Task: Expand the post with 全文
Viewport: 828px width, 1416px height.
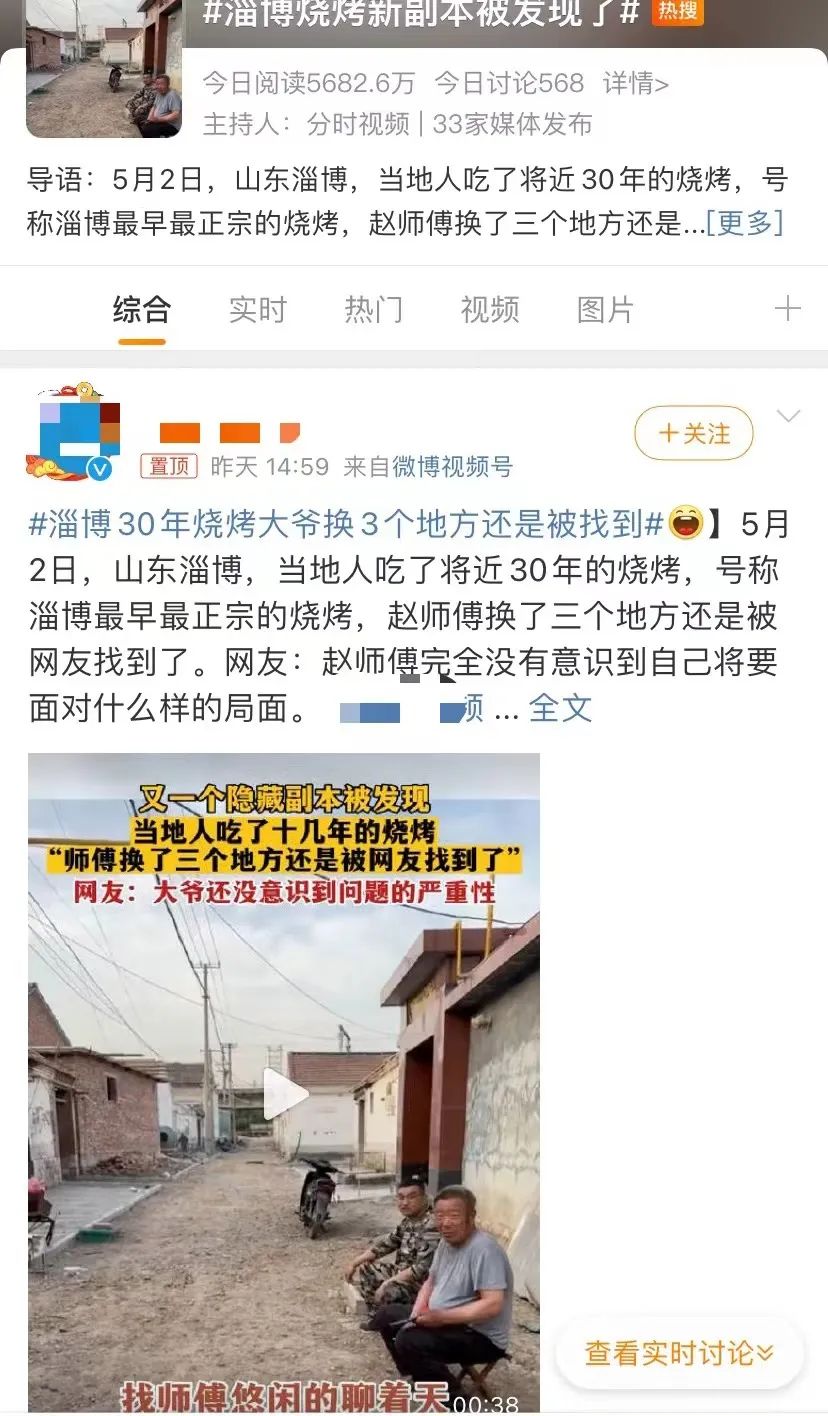Action: 560,708
